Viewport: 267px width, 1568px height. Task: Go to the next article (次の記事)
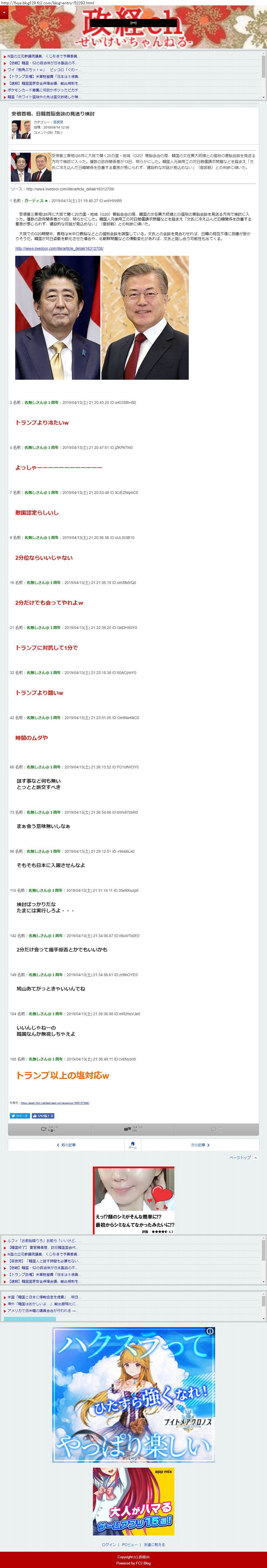pos(200,1145)
